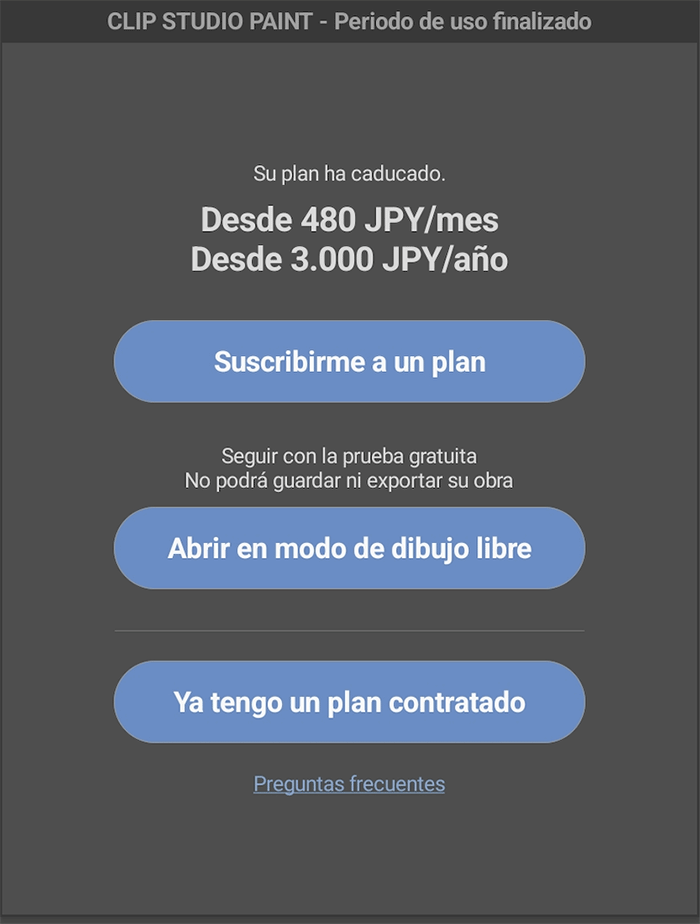
Task: Select Ya tengo un plan contratado
Action: click(x=349, y=702)
